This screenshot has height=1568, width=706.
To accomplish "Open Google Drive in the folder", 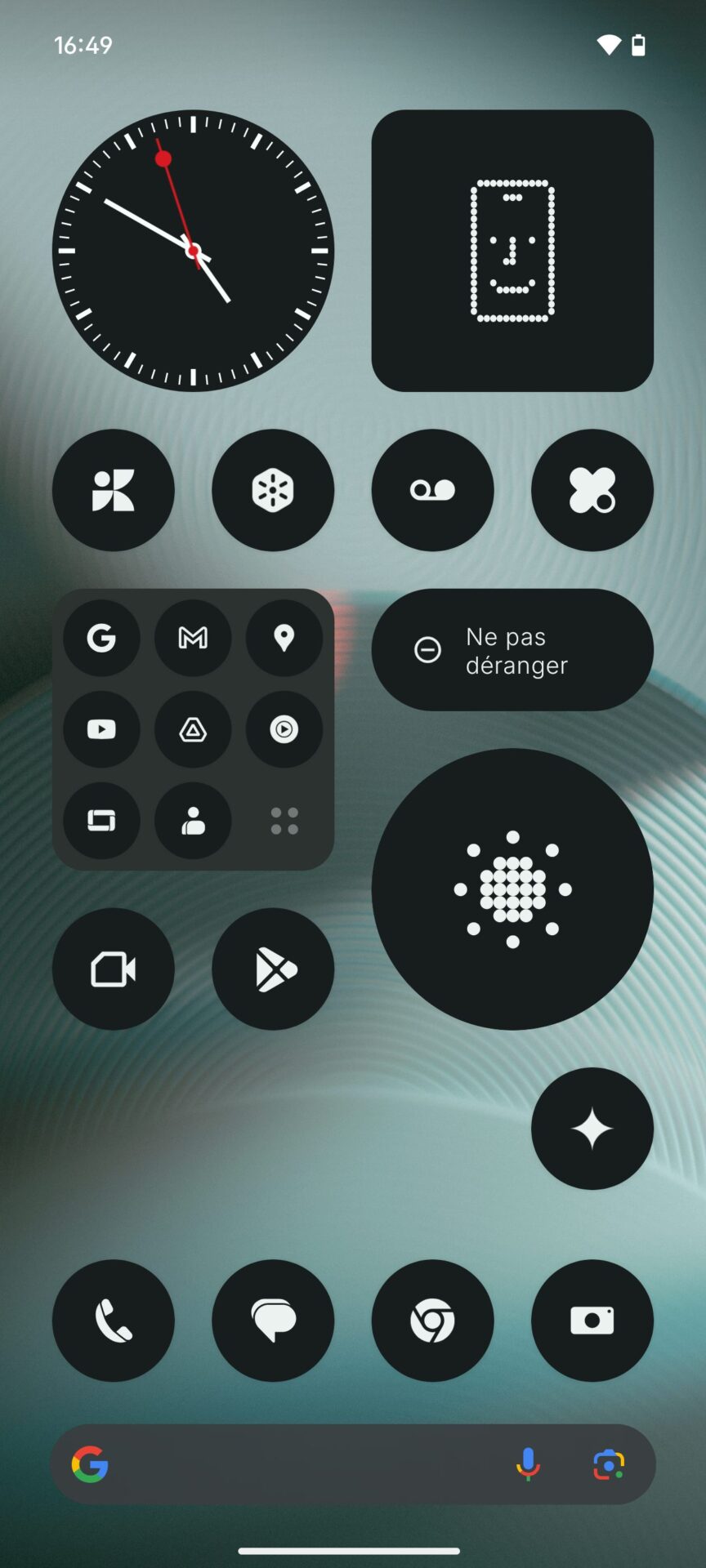I will [x=193, y=729].
